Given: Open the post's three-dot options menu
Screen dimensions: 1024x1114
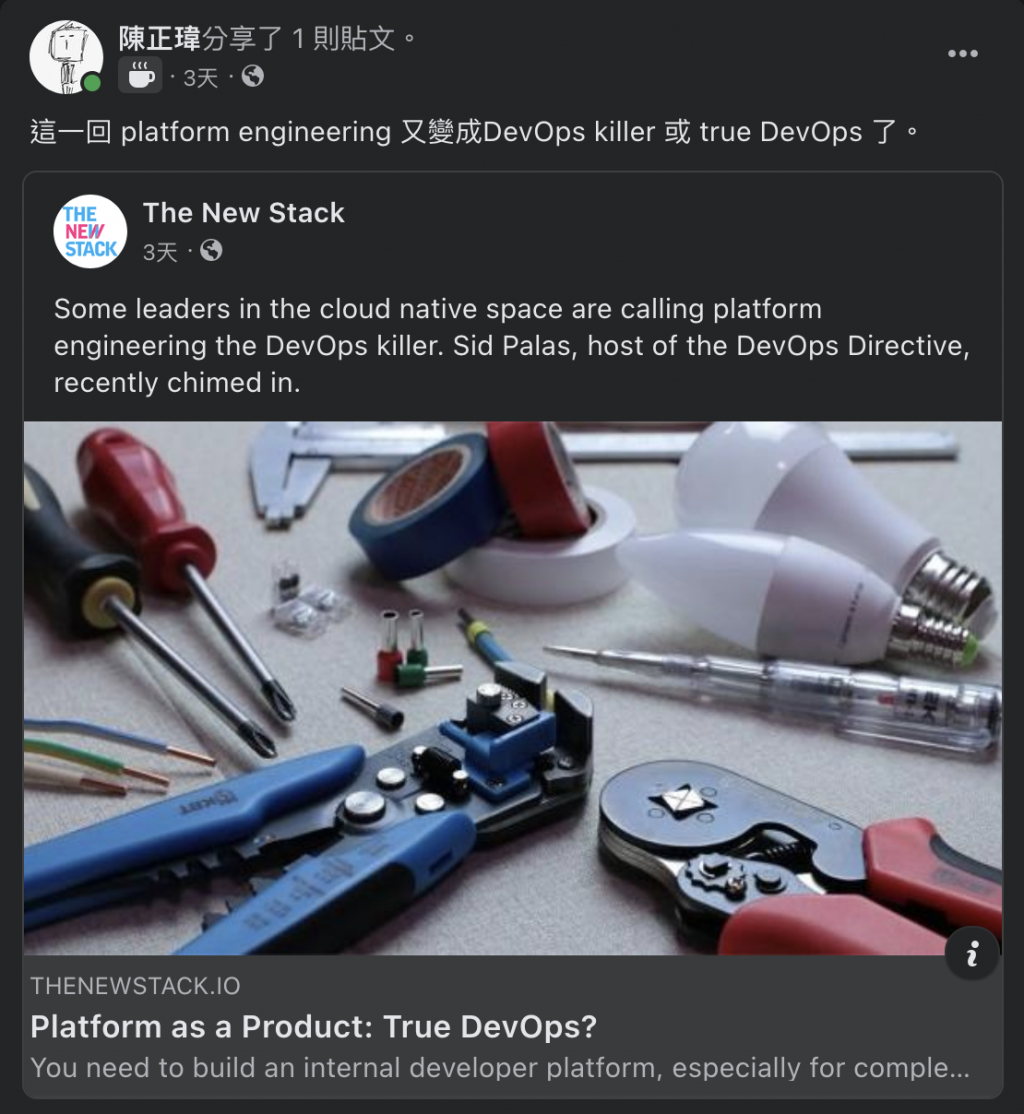Looking at the screenshot, I should click(x=962, y=54).
